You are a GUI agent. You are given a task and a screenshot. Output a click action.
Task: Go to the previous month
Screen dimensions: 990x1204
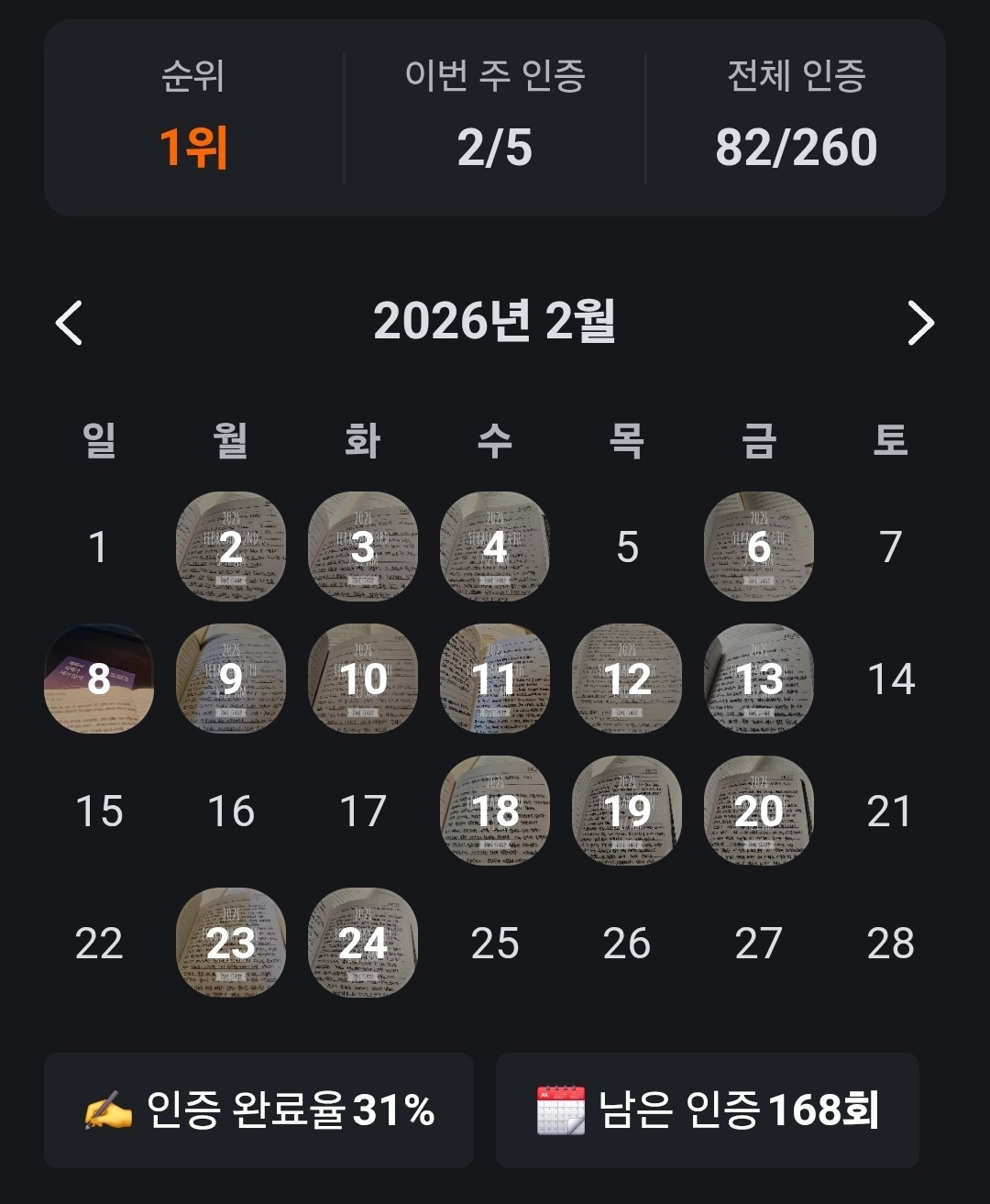pyautogui.click(x=70, y=323)
